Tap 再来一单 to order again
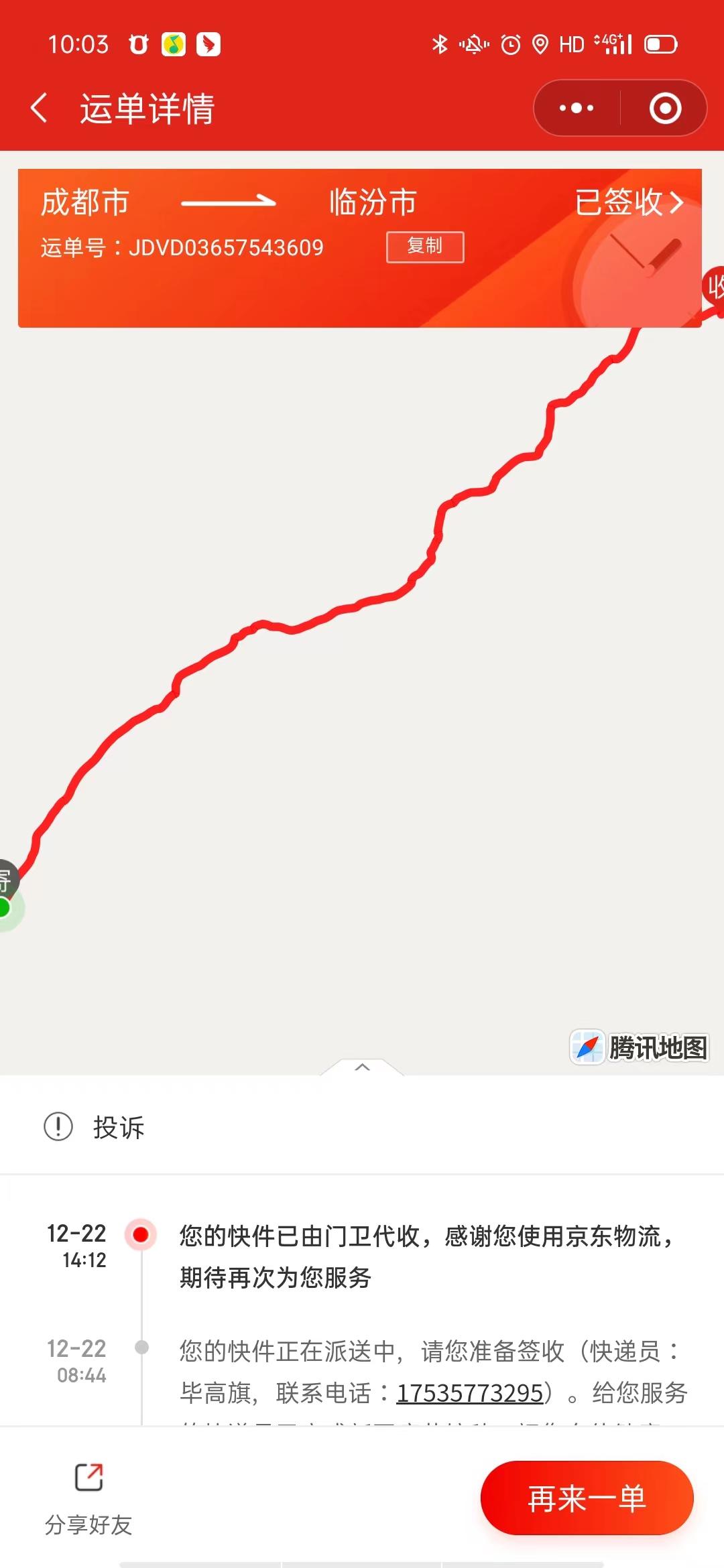The height and width of the screenshot is (1568, 724). (587, 1498)
